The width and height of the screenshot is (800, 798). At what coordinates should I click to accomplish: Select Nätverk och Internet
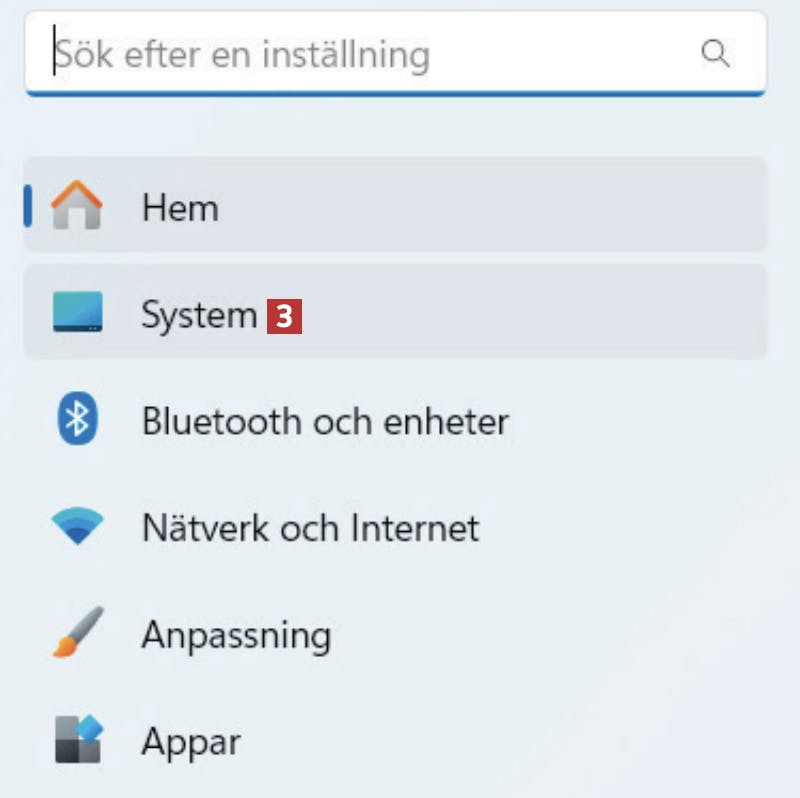pyautogui.click(x=310, y=527)
